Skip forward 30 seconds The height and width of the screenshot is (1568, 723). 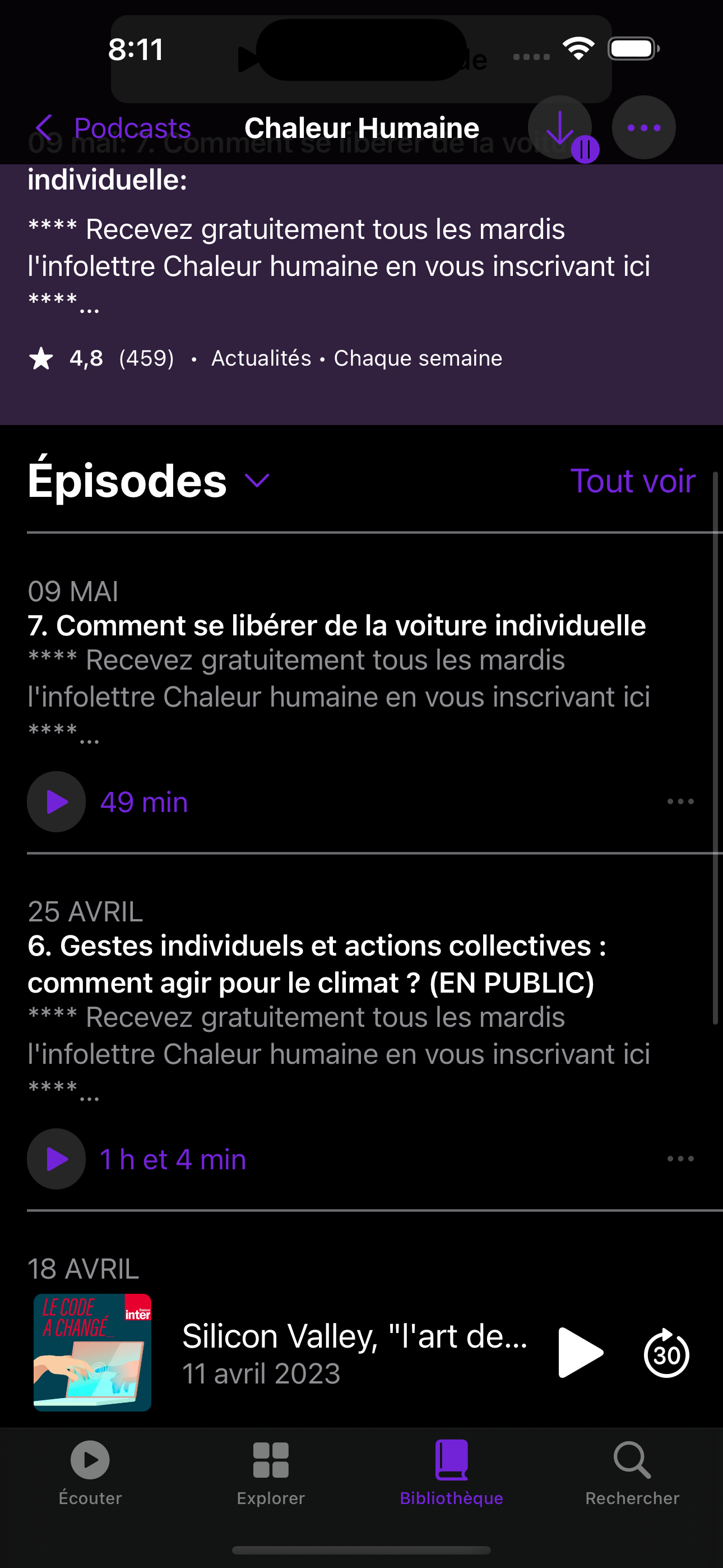[666, 1354]
